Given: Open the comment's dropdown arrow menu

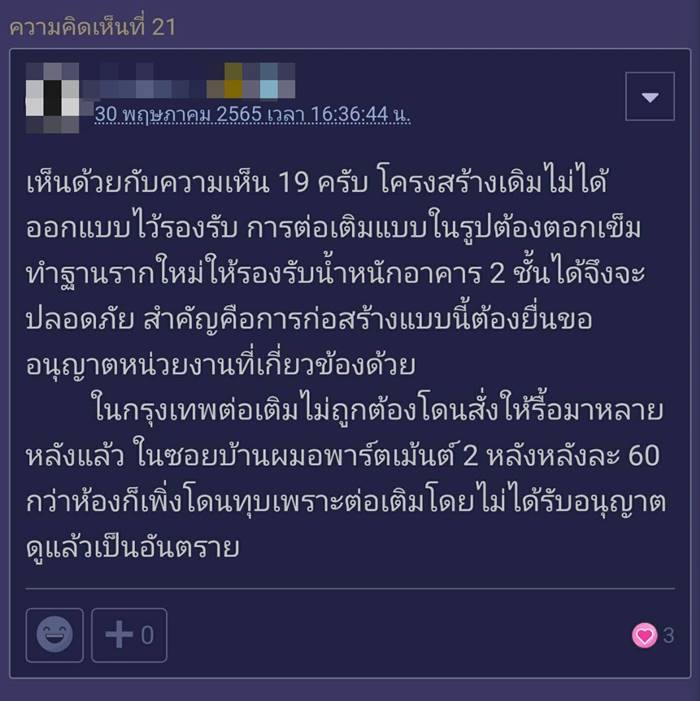Looking at the screenshot, I should coord(650,97).
